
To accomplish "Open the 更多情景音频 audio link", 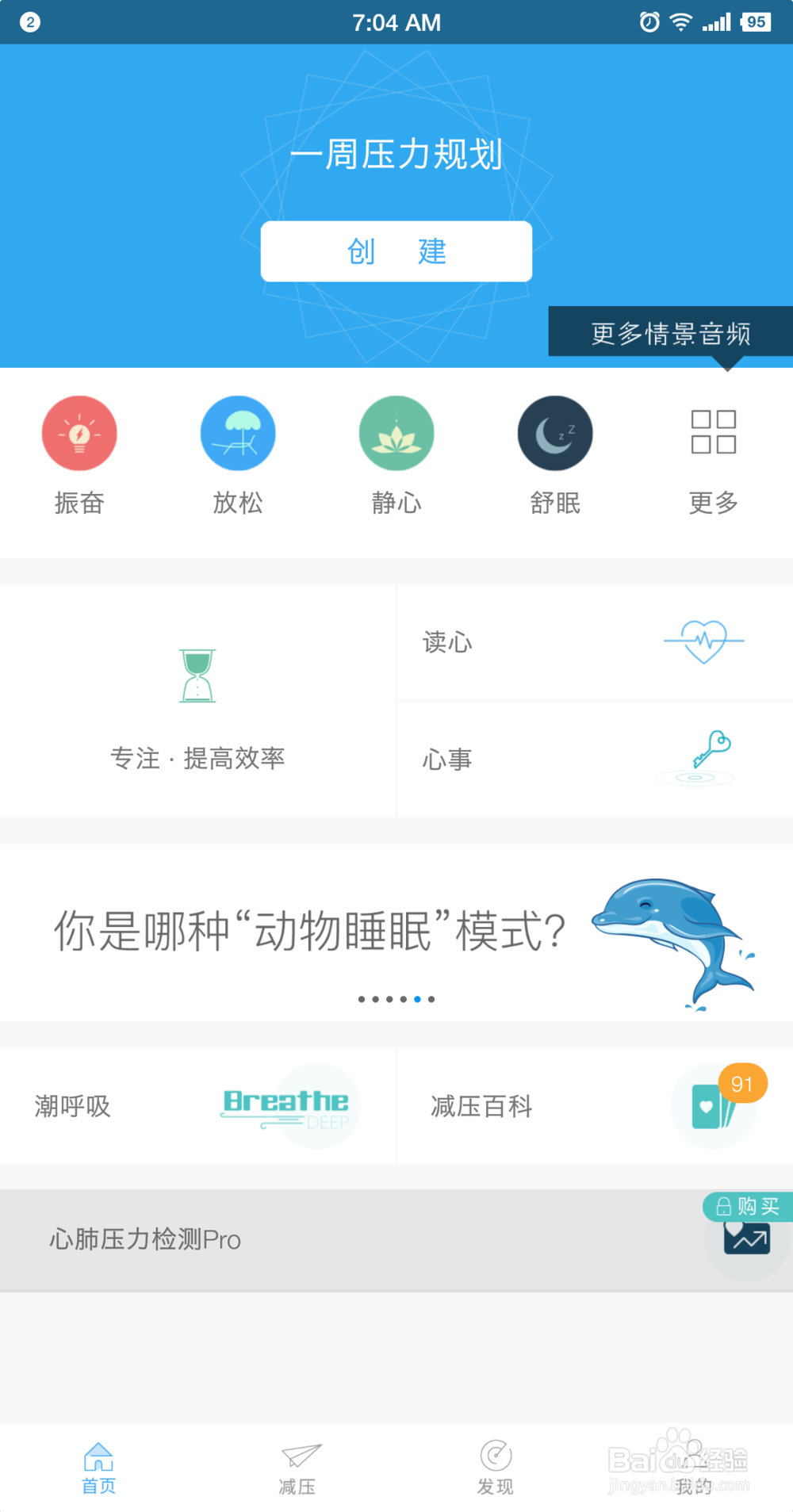I will [x=671, y=333].
